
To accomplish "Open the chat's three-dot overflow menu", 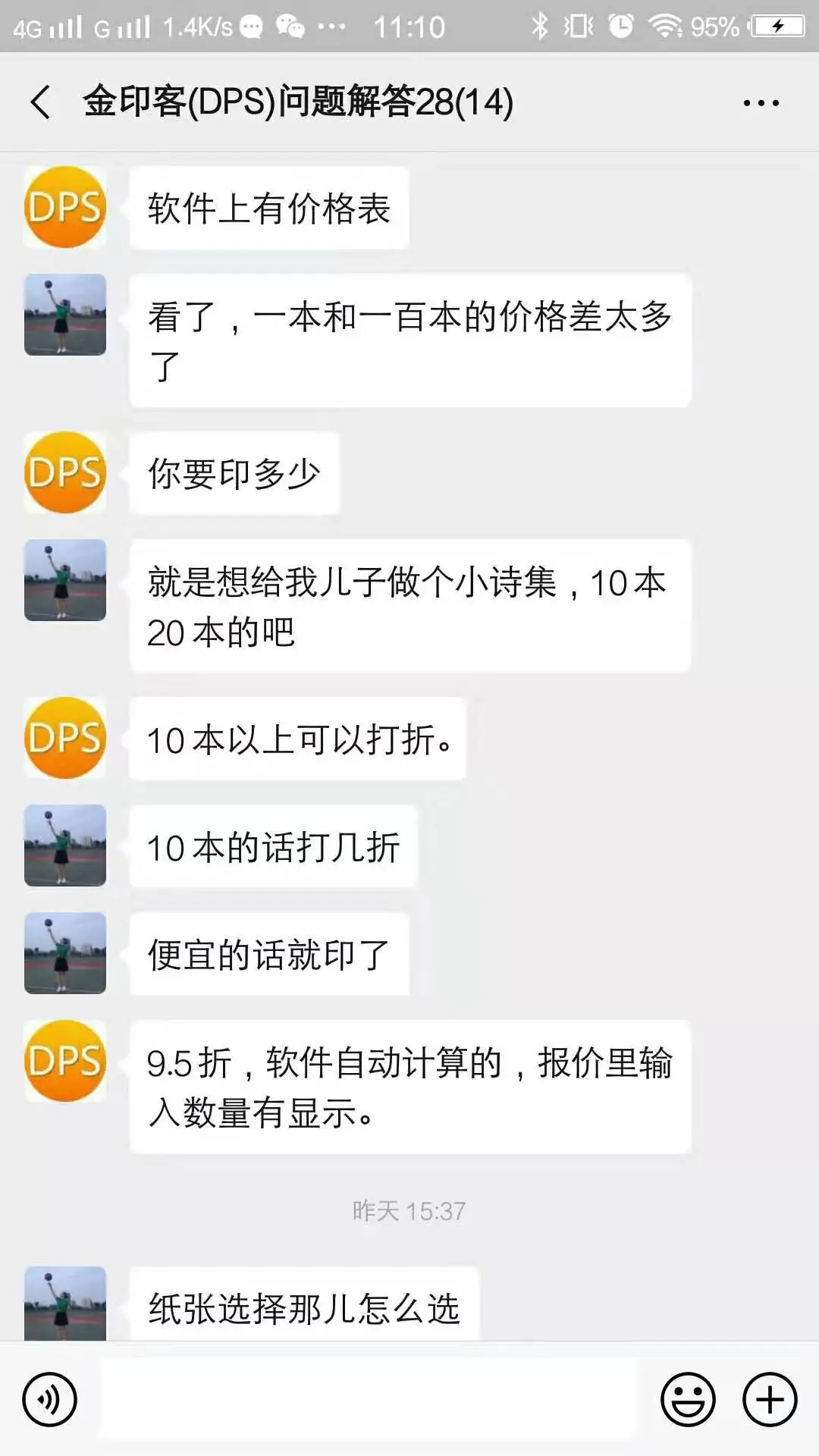I will coord(761,103).
